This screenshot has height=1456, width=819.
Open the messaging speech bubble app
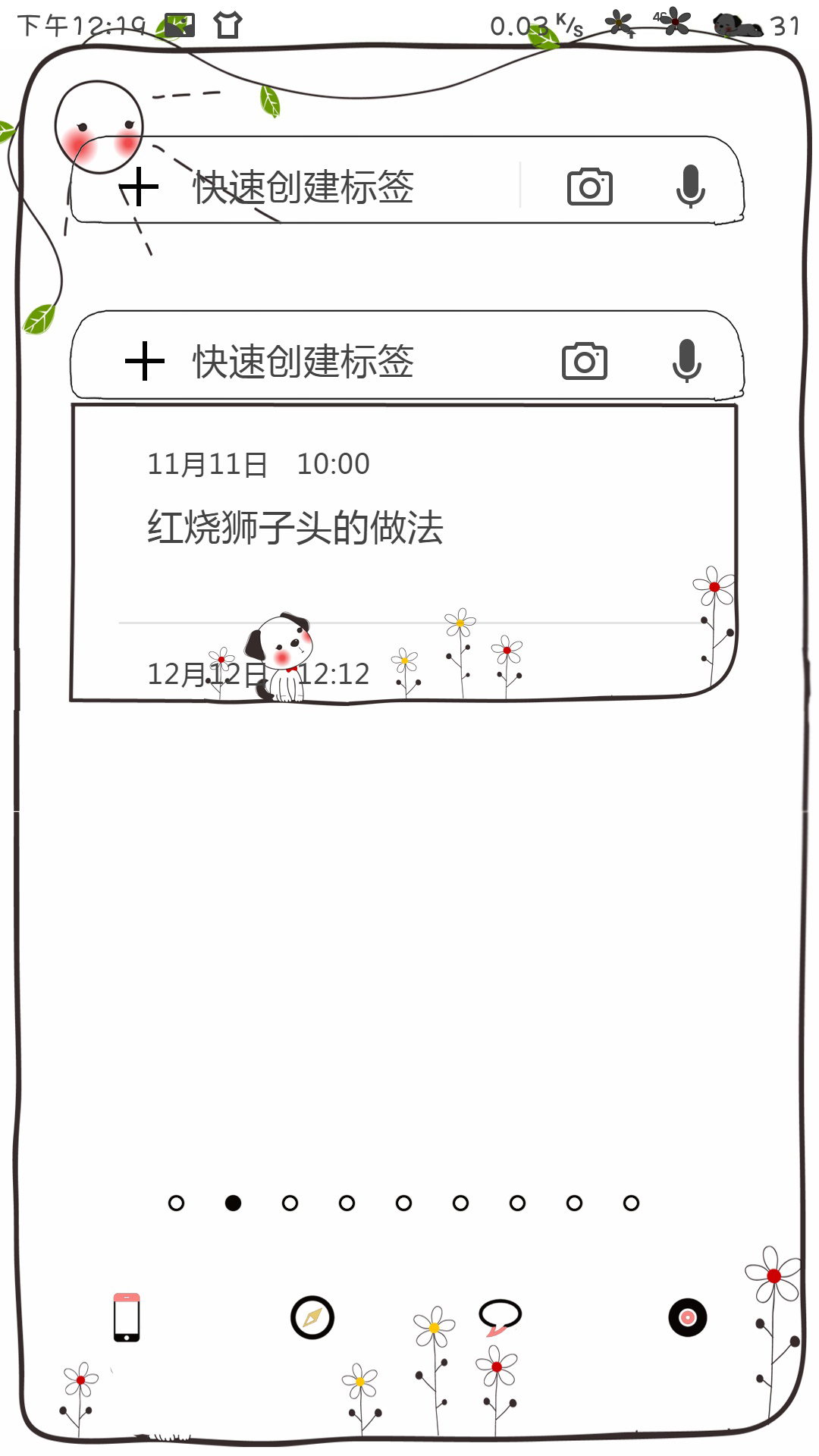click(500, 1316)
